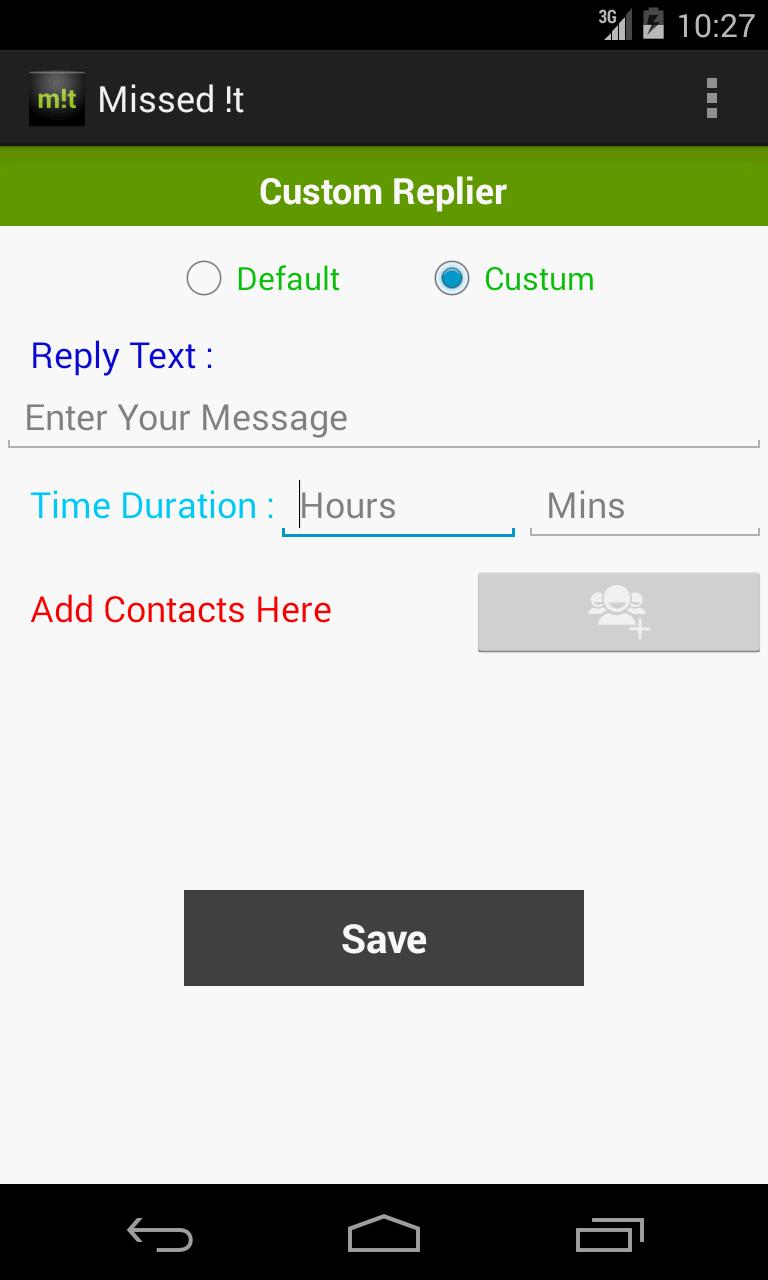Focus the Enter Your Message field
Image resolution: width=768 pixels, height=1280 pixels.
[384, 418]
